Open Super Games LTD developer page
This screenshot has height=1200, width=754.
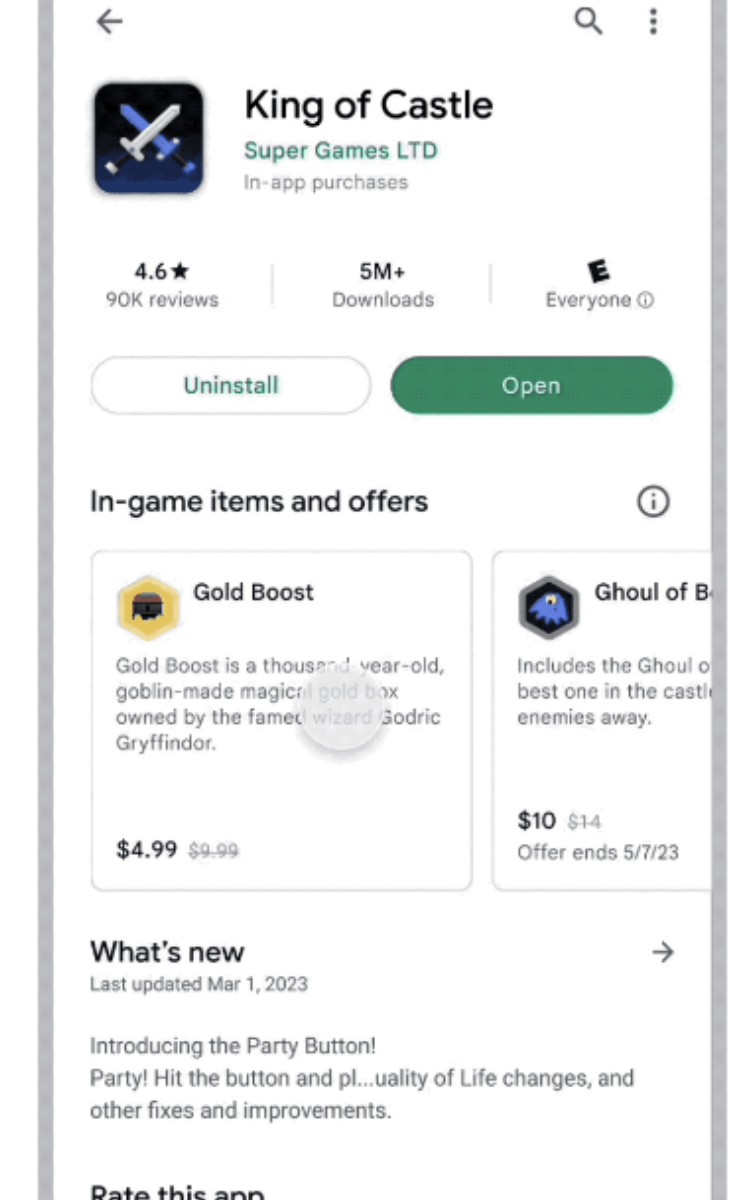(x=340, y=151)
